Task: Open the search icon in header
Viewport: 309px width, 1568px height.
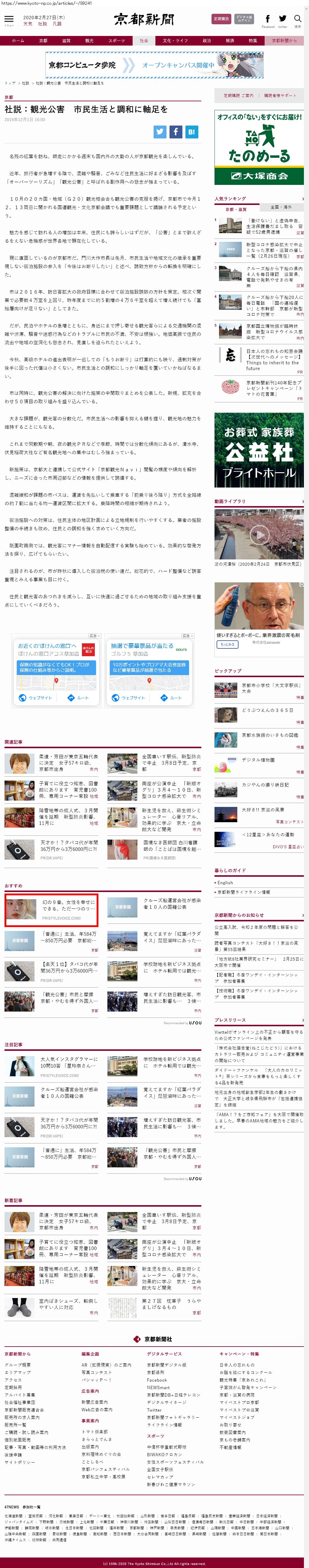Action: 297,19
